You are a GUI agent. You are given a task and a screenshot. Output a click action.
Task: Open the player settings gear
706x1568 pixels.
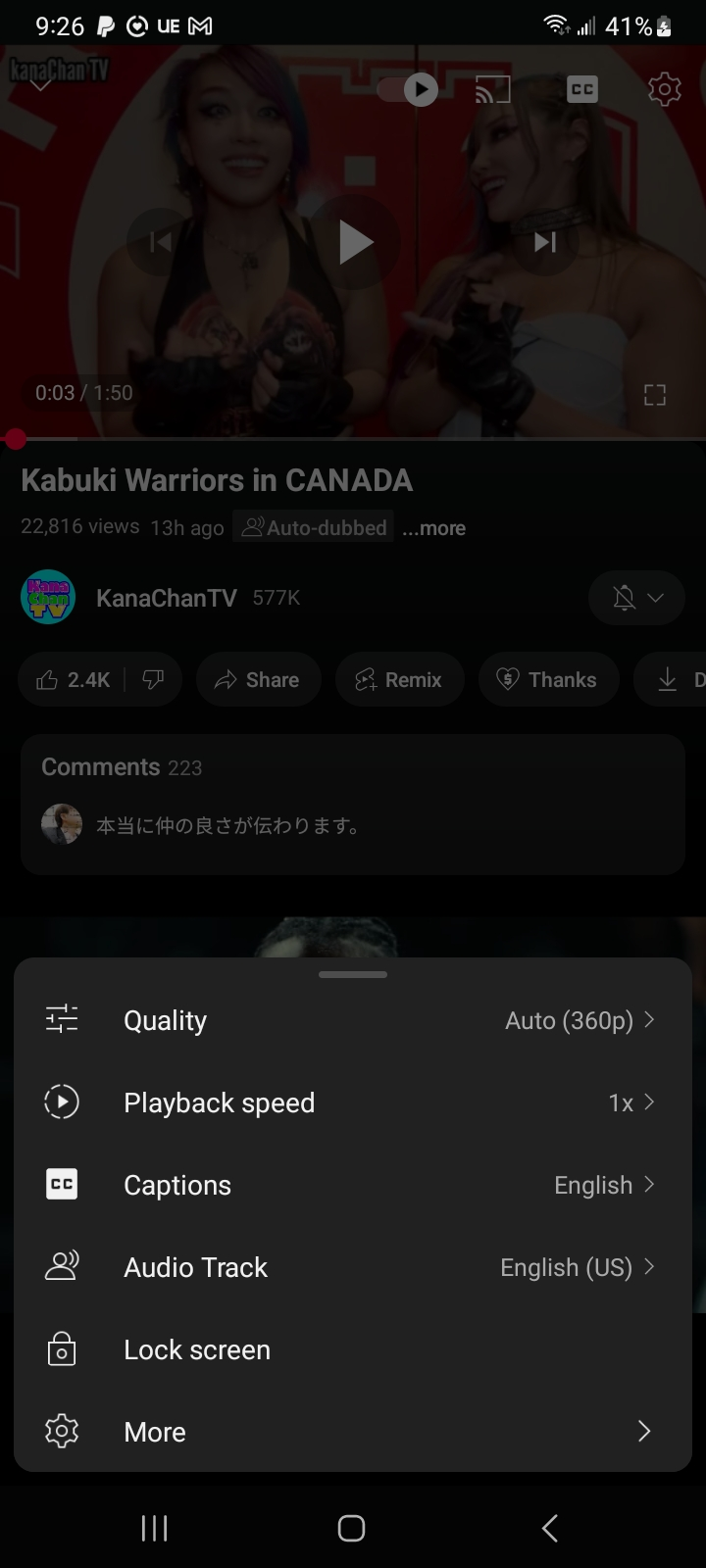pos(664,89)
